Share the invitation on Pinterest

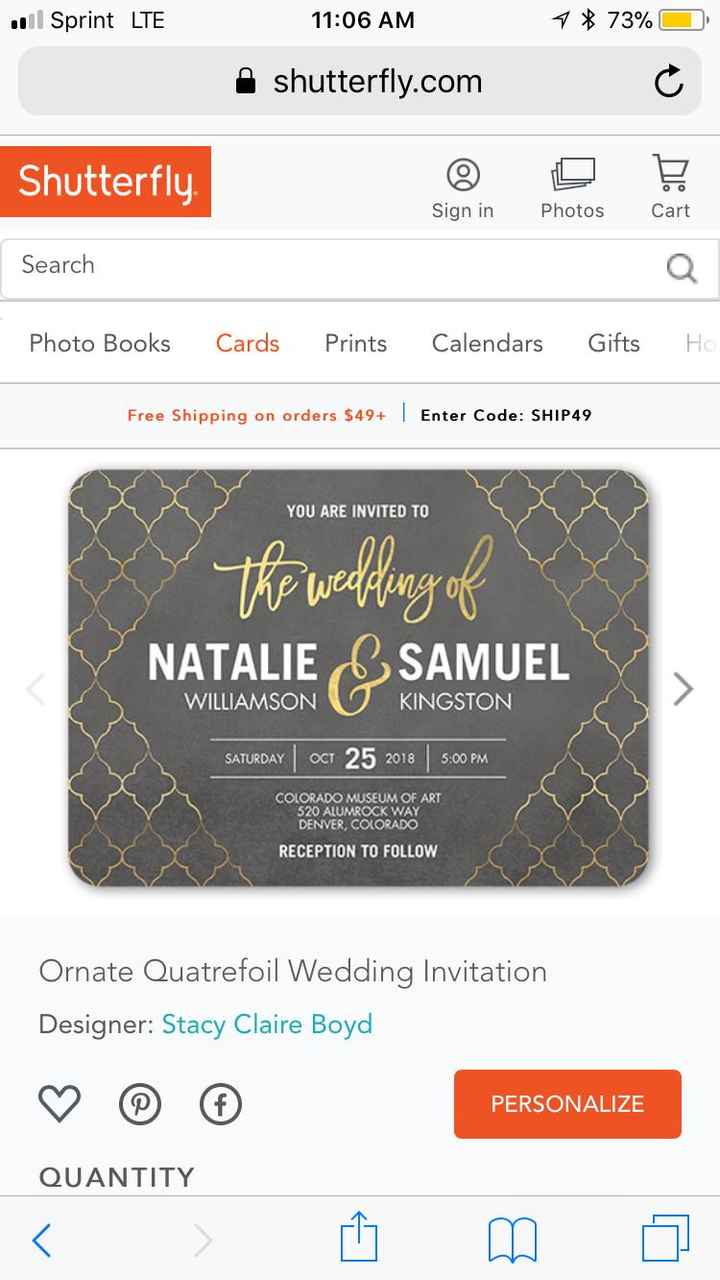pyautogui.click(x=140, y=1104)
